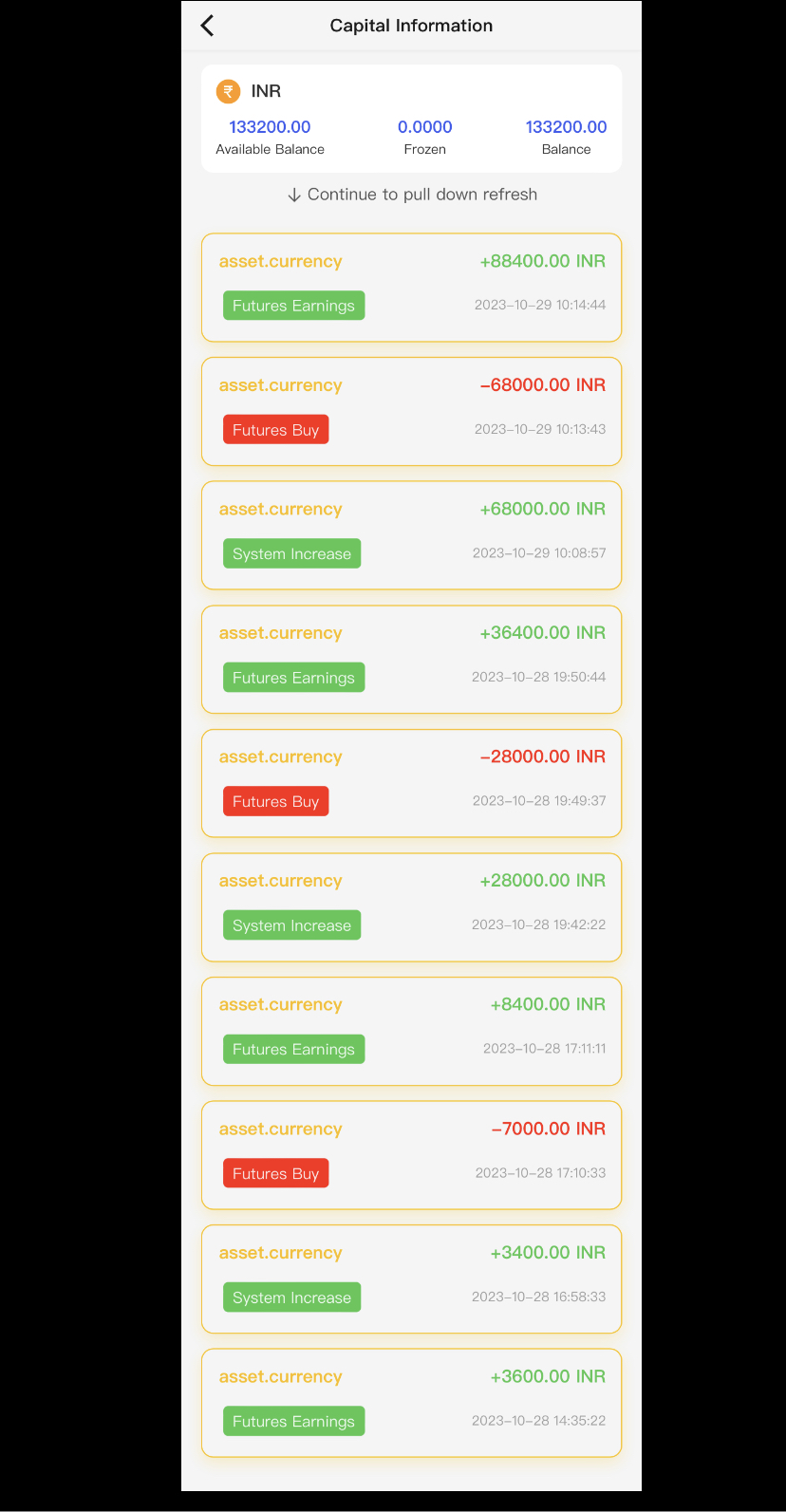Open the +8400.00 INR Futures Earnings record
The width and height of the screenshot is (786, 1512).
point(411,1031)
